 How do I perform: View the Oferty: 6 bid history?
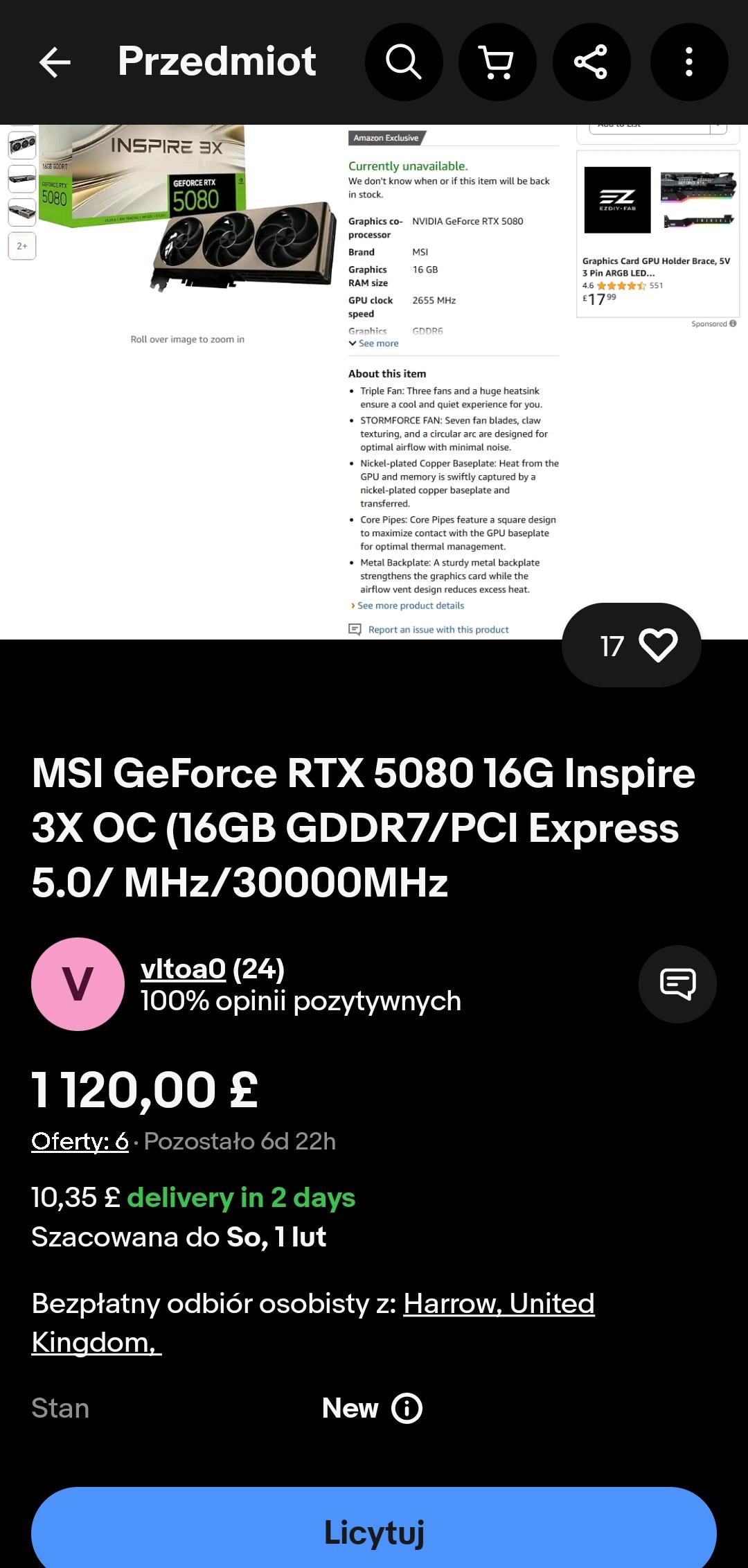point(80,1141)
